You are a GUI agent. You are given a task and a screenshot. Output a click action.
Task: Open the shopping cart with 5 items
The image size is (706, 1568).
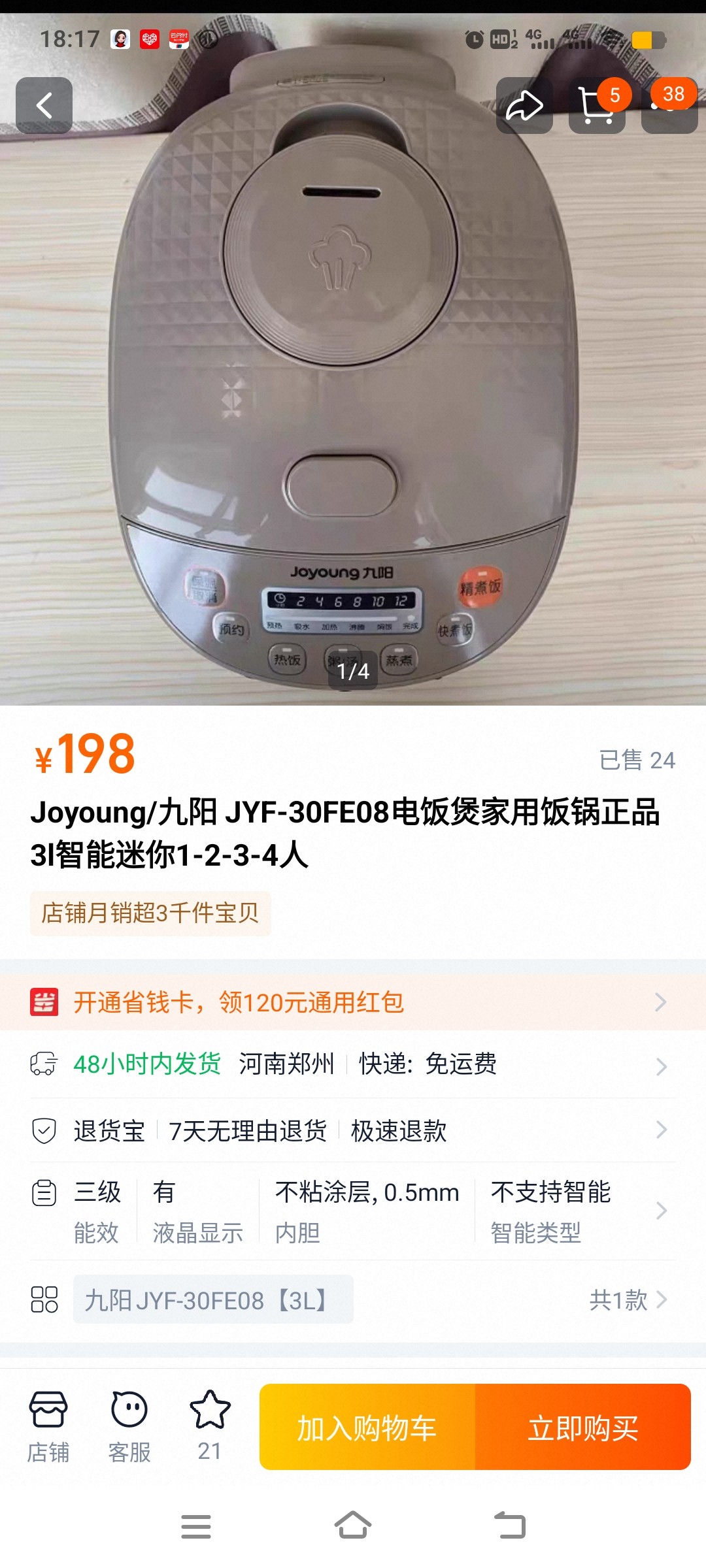tap(596, 105)
